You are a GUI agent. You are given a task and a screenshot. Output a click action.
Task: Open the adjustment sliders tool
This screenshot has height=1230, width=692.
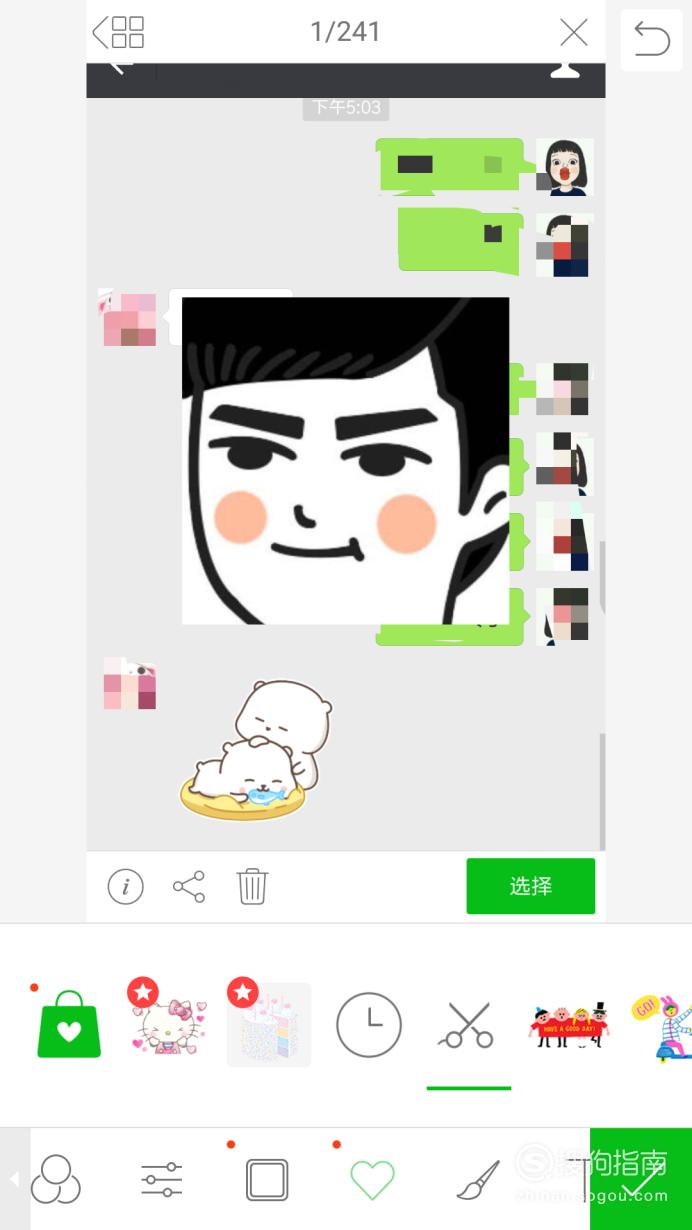[x=161, y=1180]
